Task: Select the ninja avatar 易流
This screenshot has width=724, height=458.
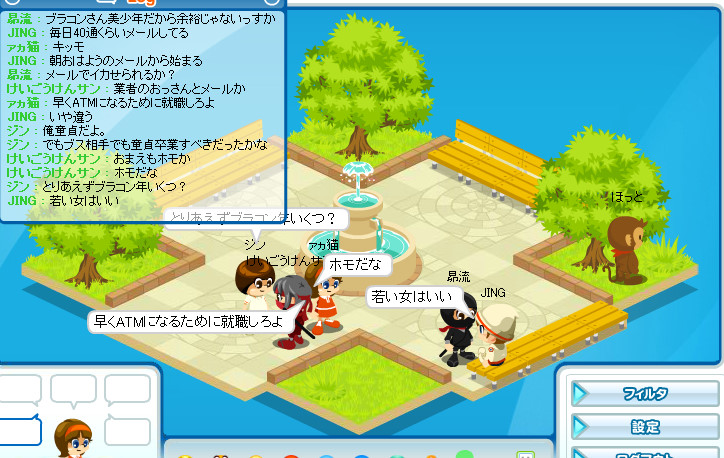Action: coord(458,332)
